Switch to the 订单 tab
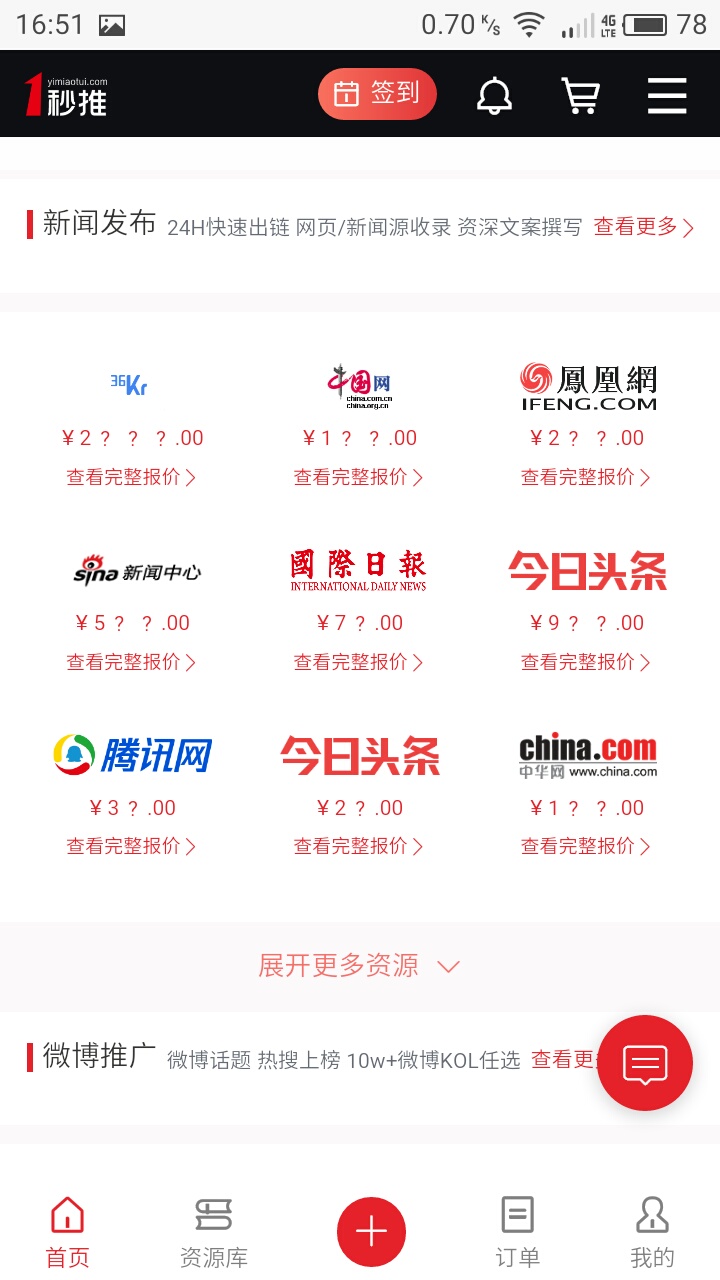Image resolution: width=720 pixels, height=1280 pixels. click(x=517, y=1232)
